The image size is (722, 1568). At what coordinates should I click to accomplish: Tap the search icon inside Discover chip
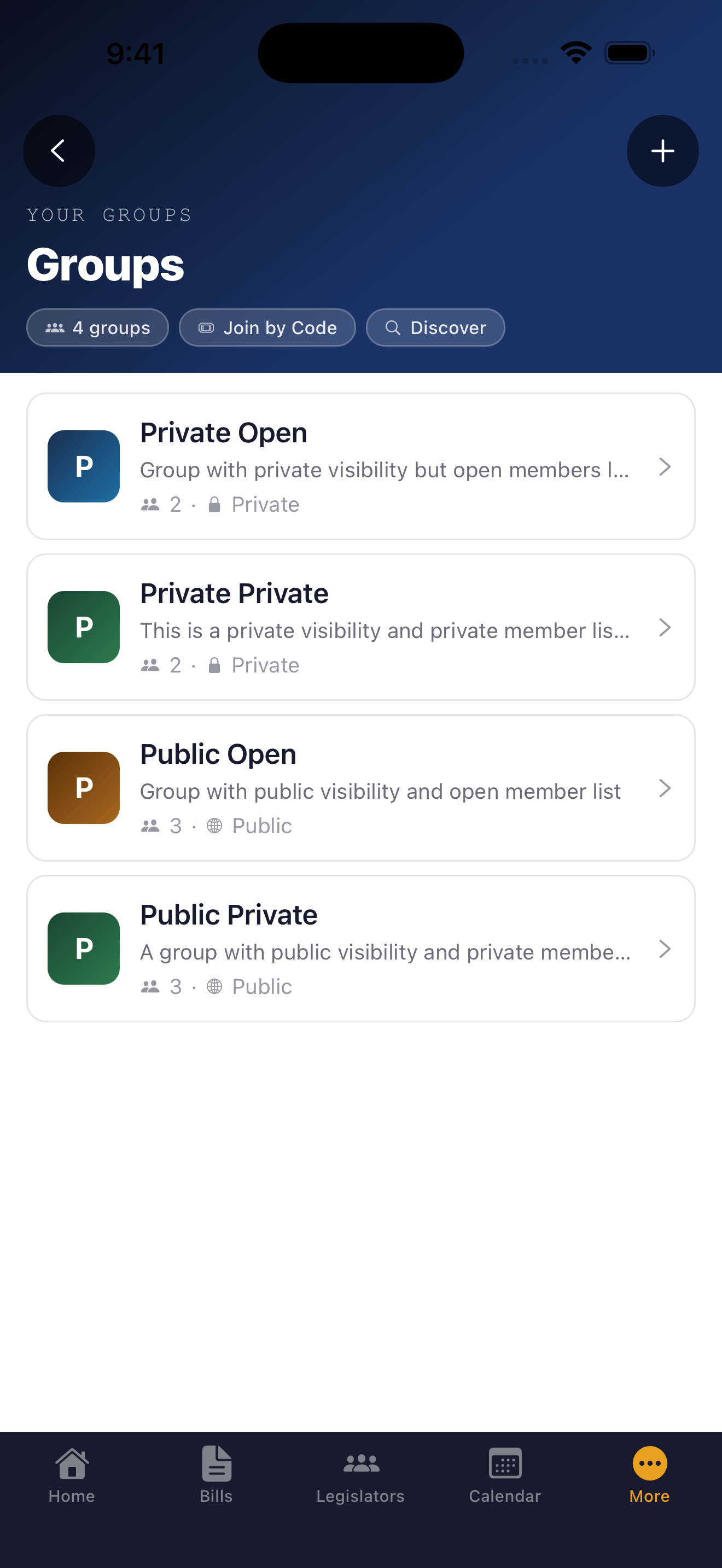tap(393, 327)
